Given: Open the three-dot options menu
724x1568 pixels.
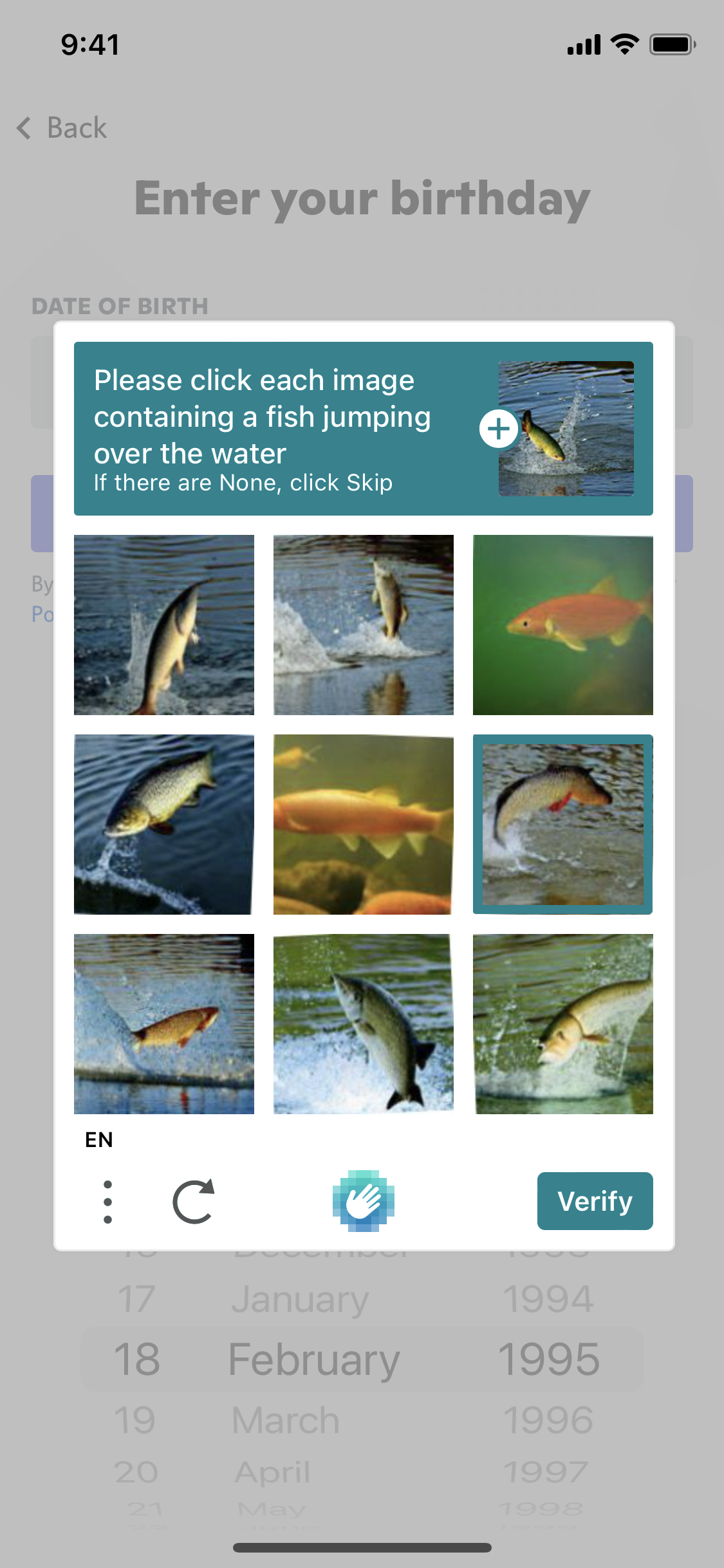Looking at the screenshot, I should [107, 1202].
